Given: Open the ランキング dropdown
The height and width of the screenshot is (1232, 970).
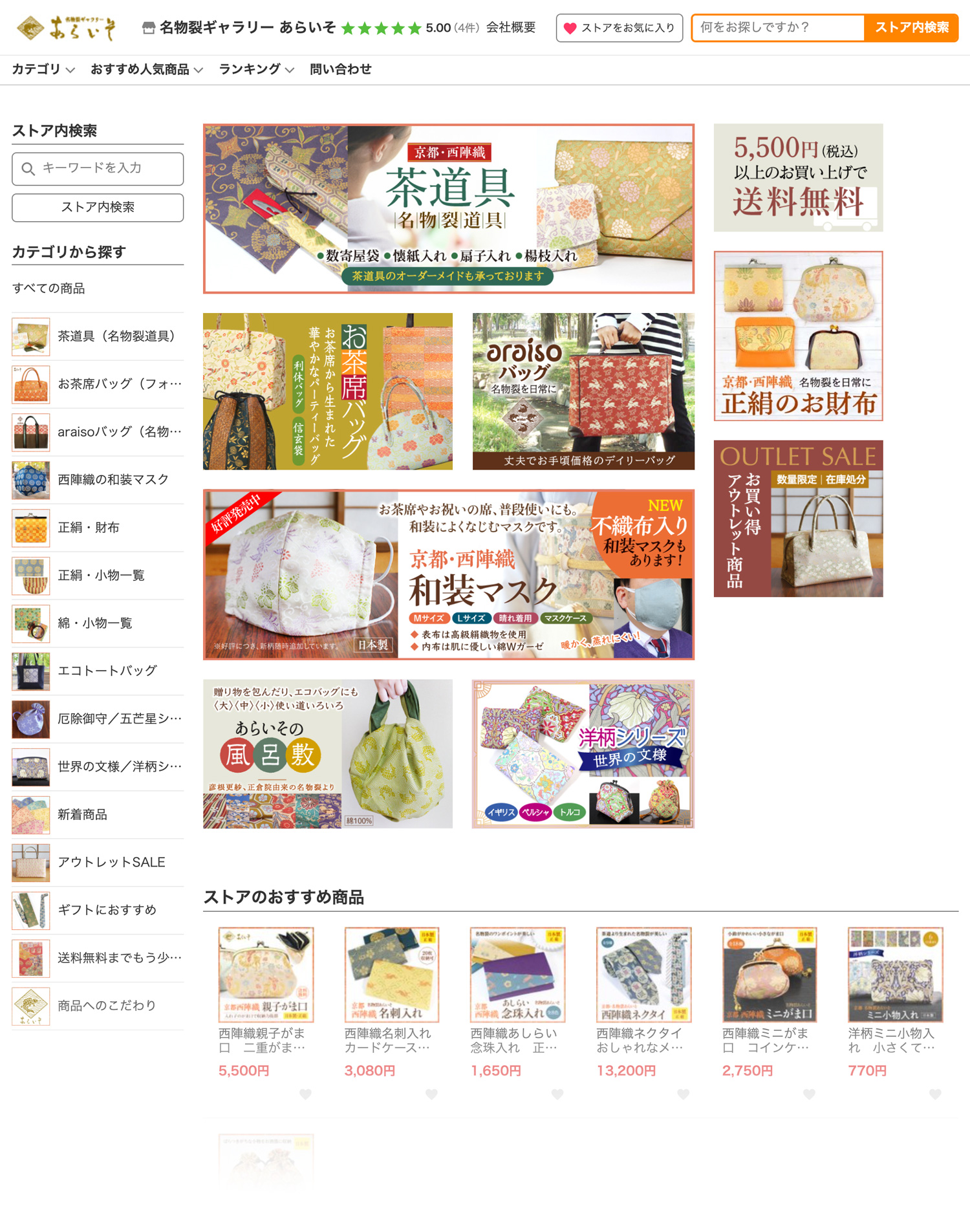Looking at the screenshot, I should 256,69.
